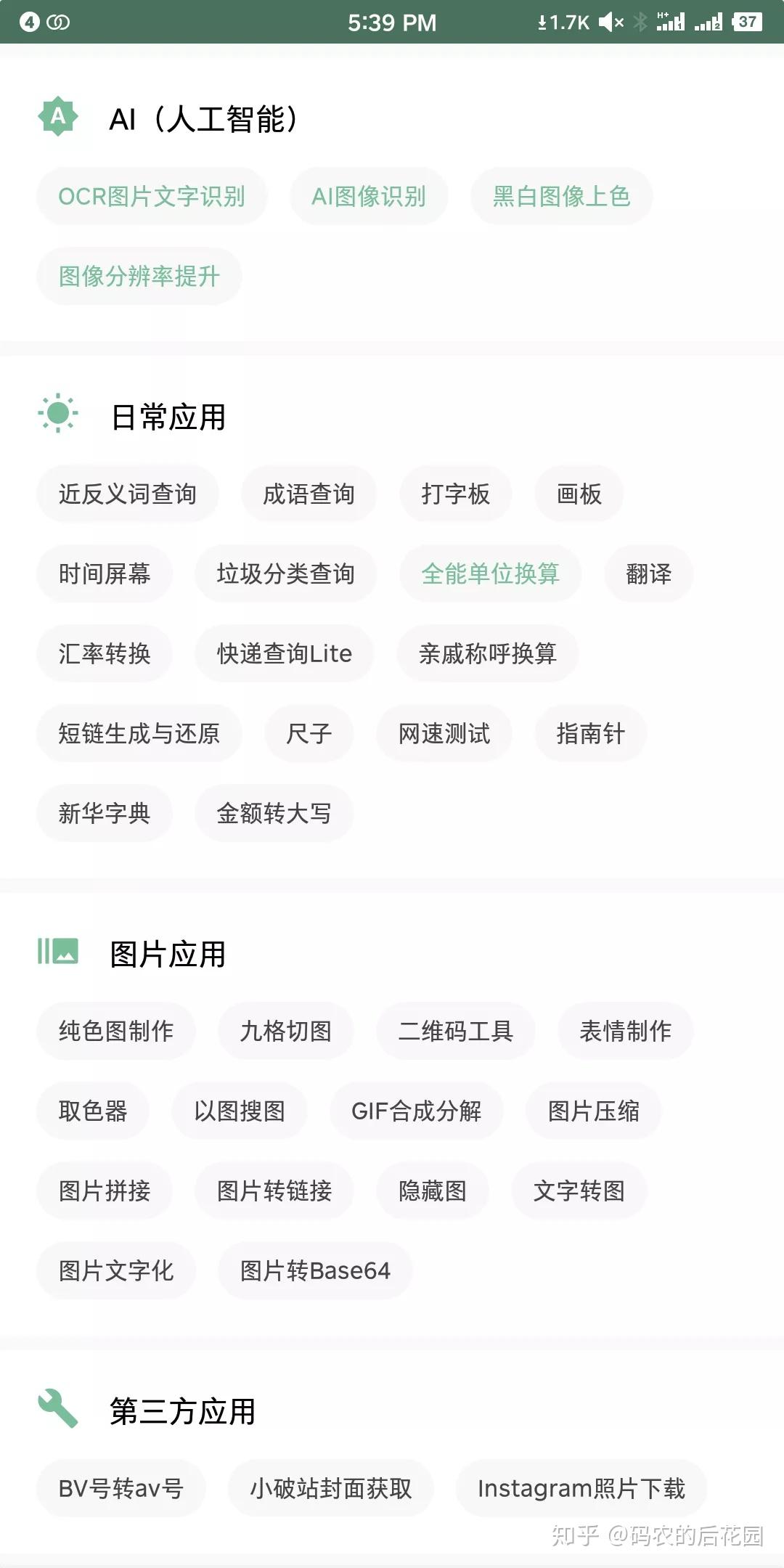Screen dimensions: 784x1568
Task: Open the 翻译 translator
Action: pyautogui.click(x=648, y=573)
